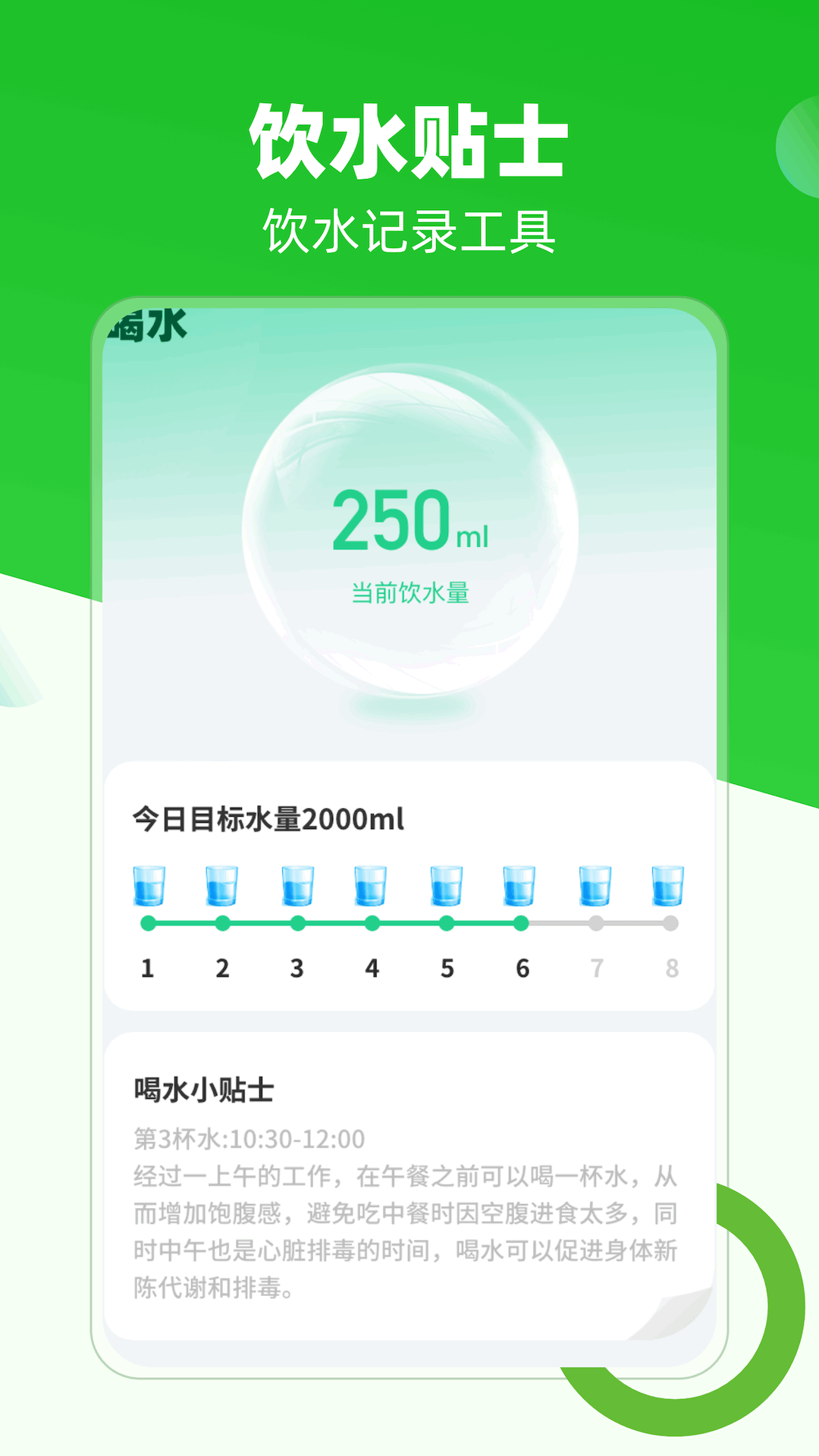Toggle cup 7 as completed on progress line
This screenshot has height=1456, width=819.
[596, 922]
